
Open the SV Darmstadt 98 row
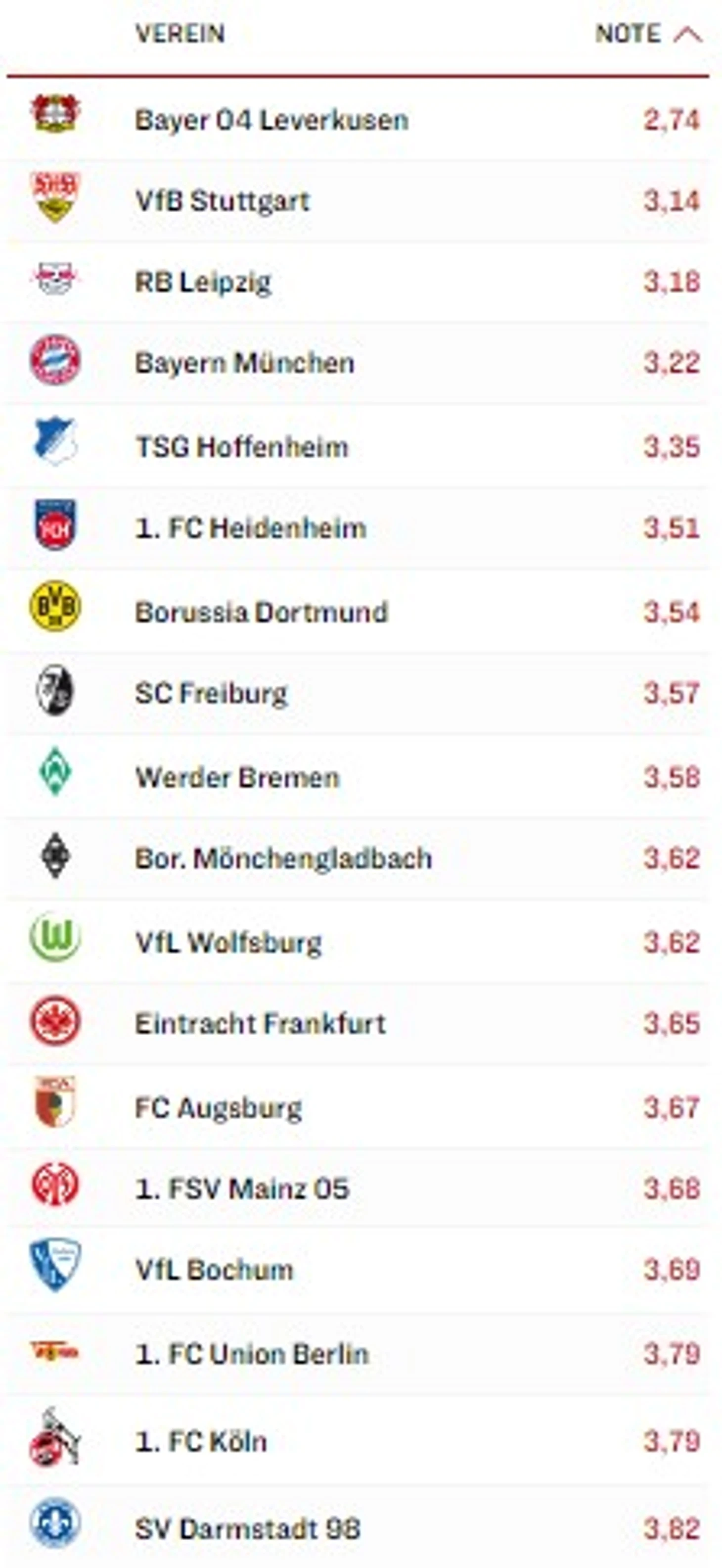click(x=358, y=1526)
